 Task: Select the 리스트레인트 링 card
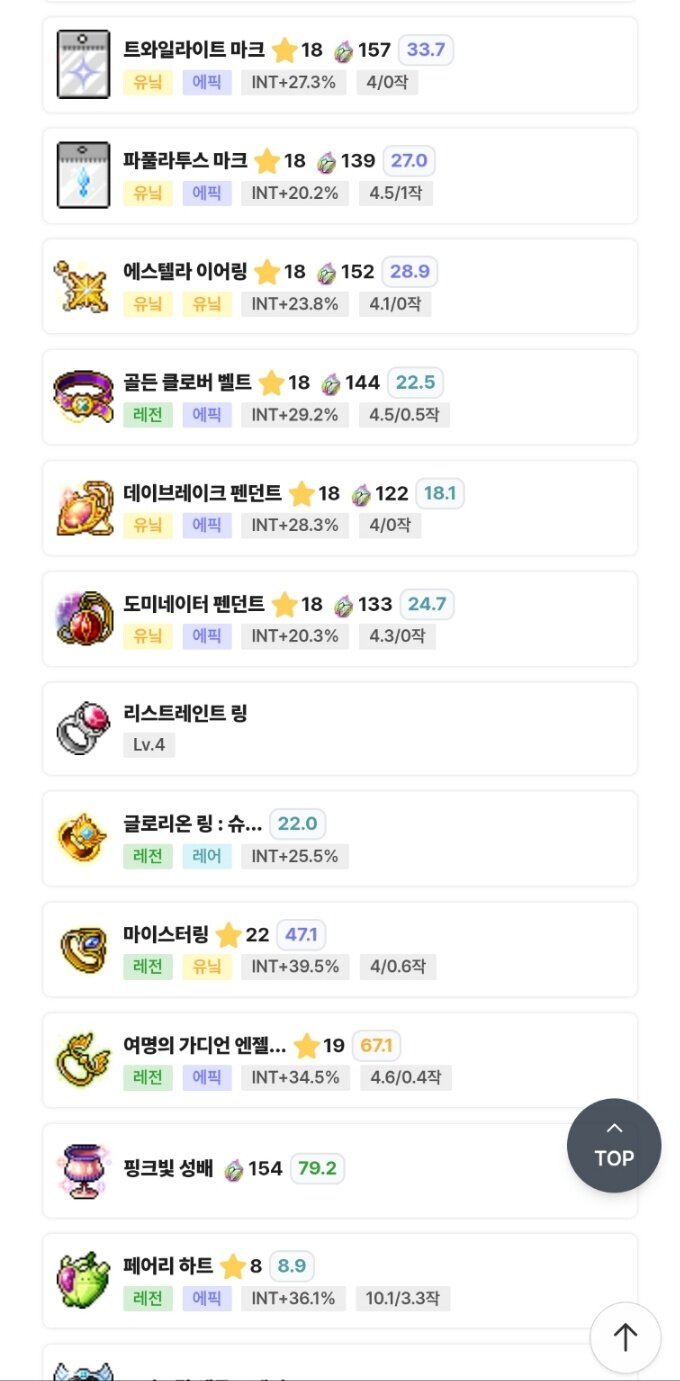[x=340, y=729]
